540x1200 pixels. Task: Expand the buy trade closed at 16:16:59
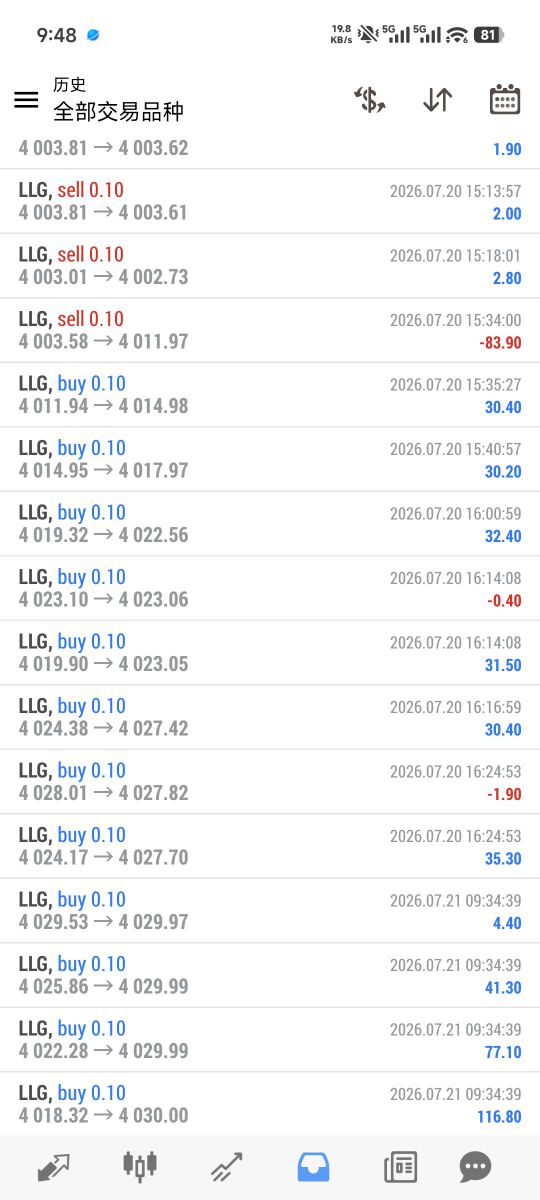(270, 717)
